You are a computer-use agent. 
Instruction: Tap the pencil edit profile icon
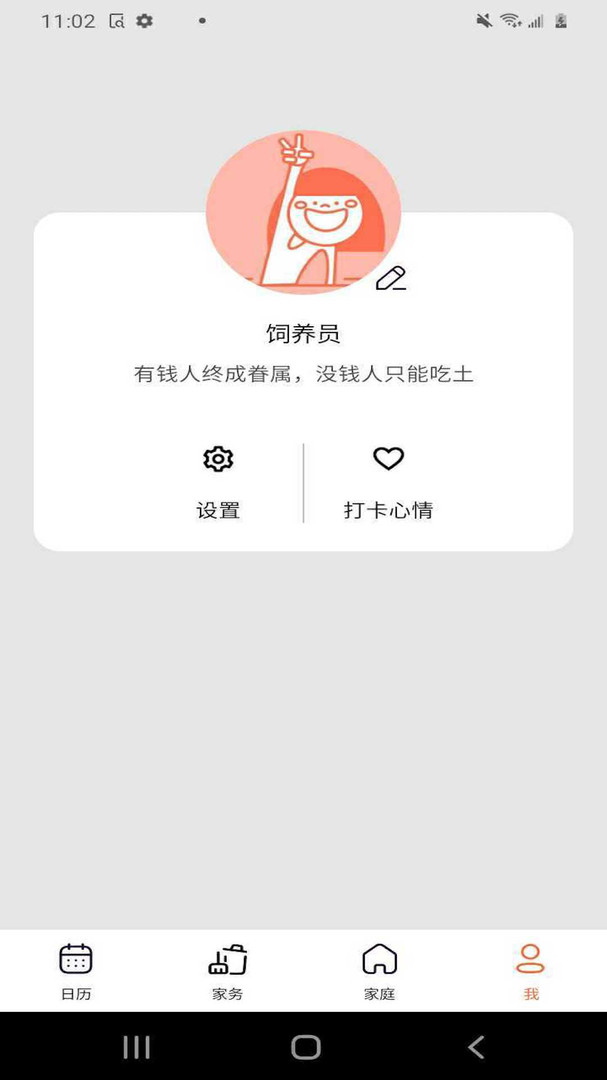391,278
